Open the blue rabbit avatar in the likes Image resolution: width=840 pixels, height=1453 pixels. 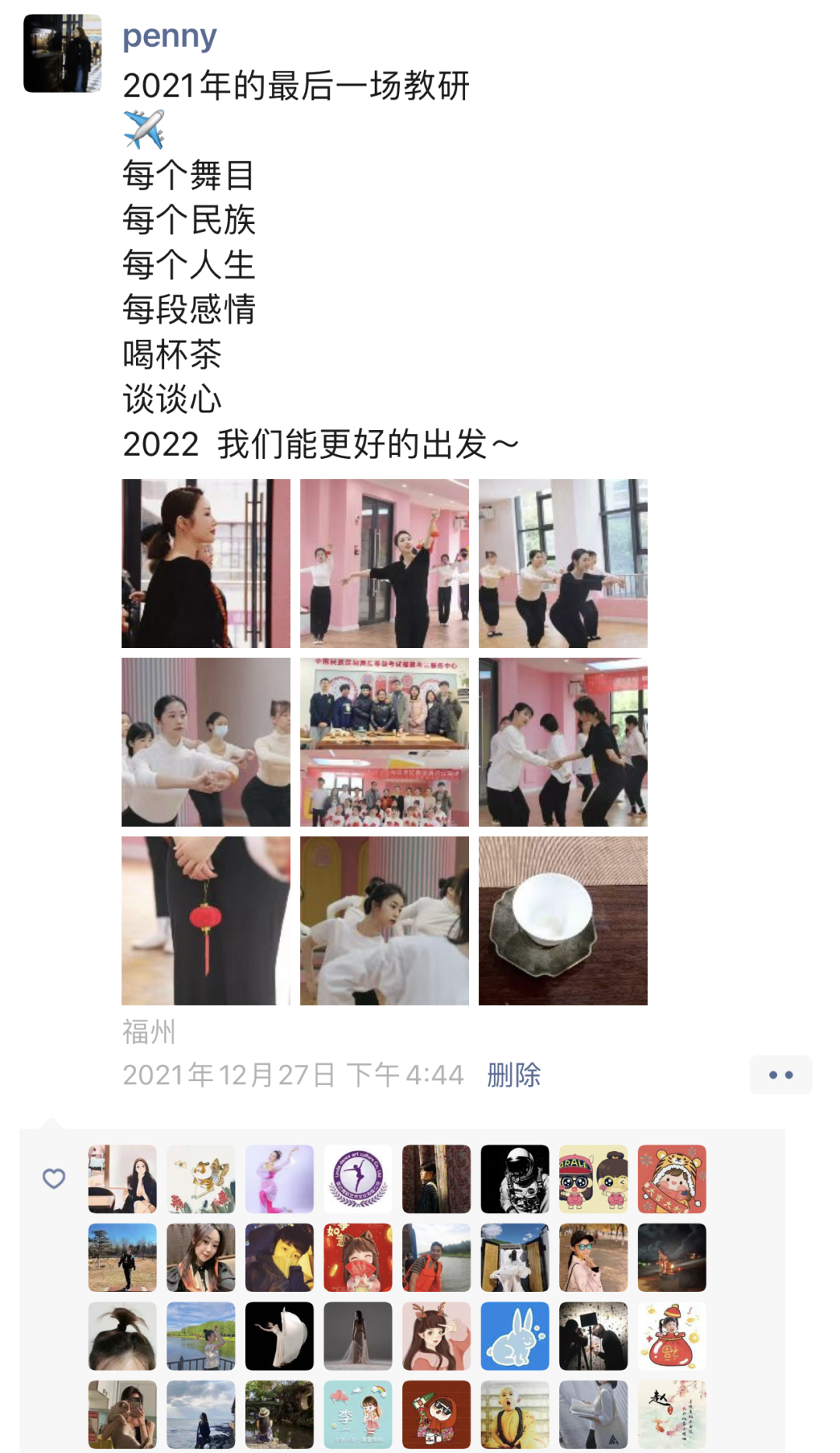514,1336
